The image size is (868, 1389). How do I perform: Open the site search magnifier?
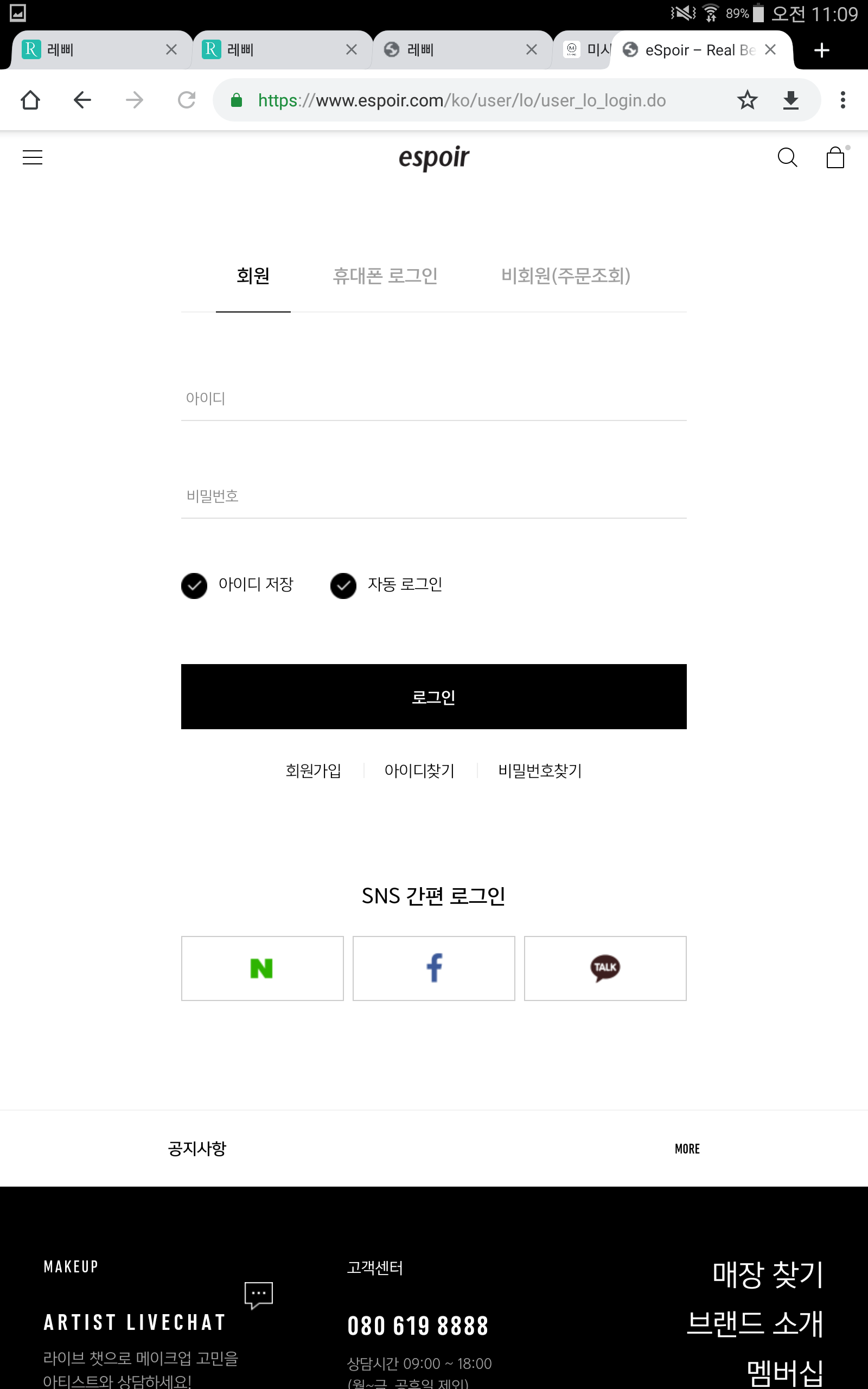pos(787,157)
